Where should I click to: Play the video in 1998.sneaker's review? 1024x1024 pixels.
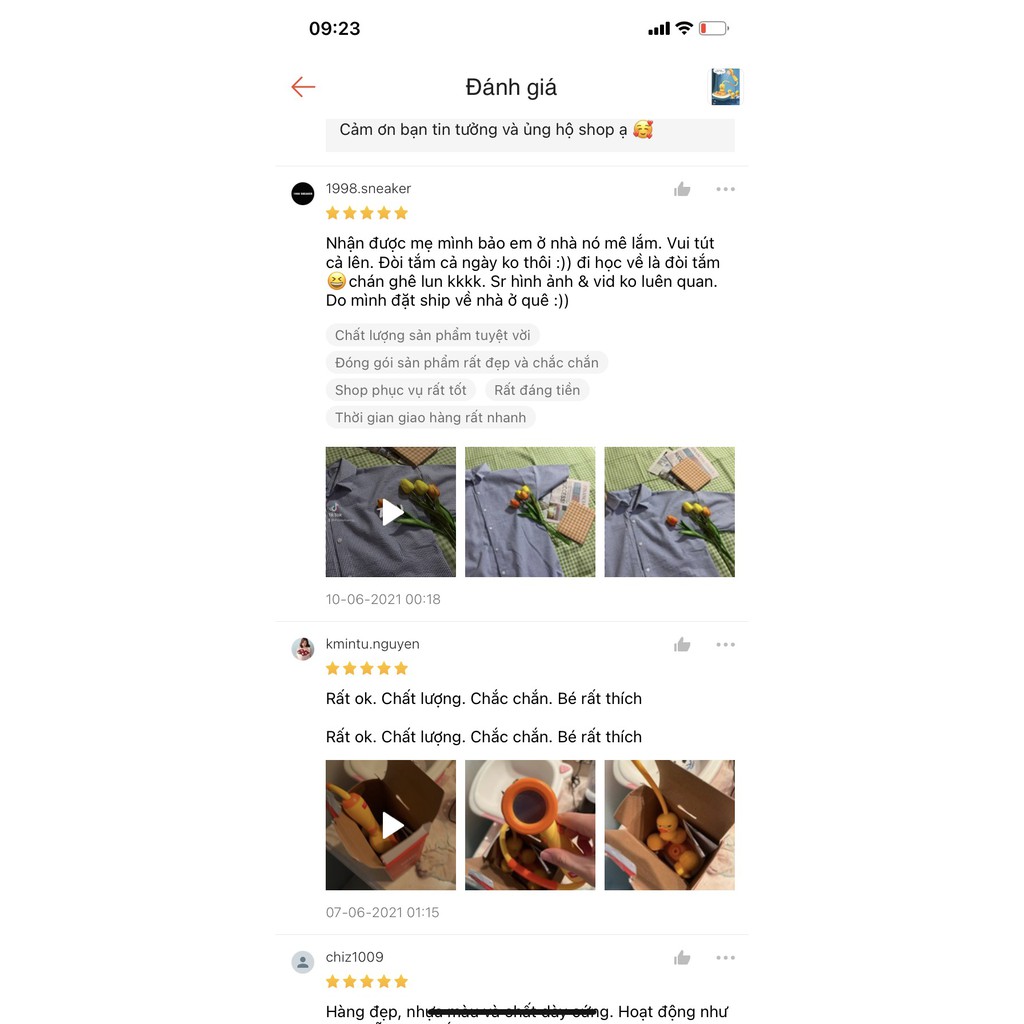pyautogui.click(x=391, y=512)
